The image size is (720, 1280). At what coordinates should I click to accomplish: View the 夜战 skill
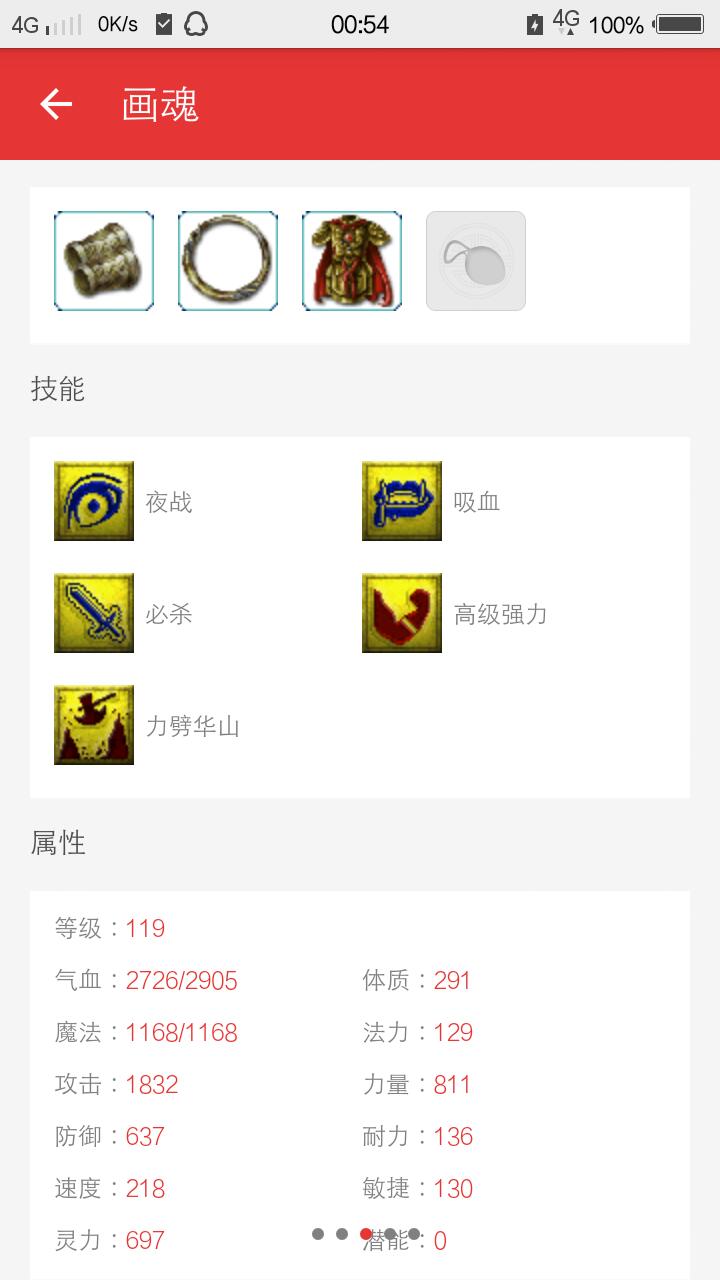[x=94, y=501]
